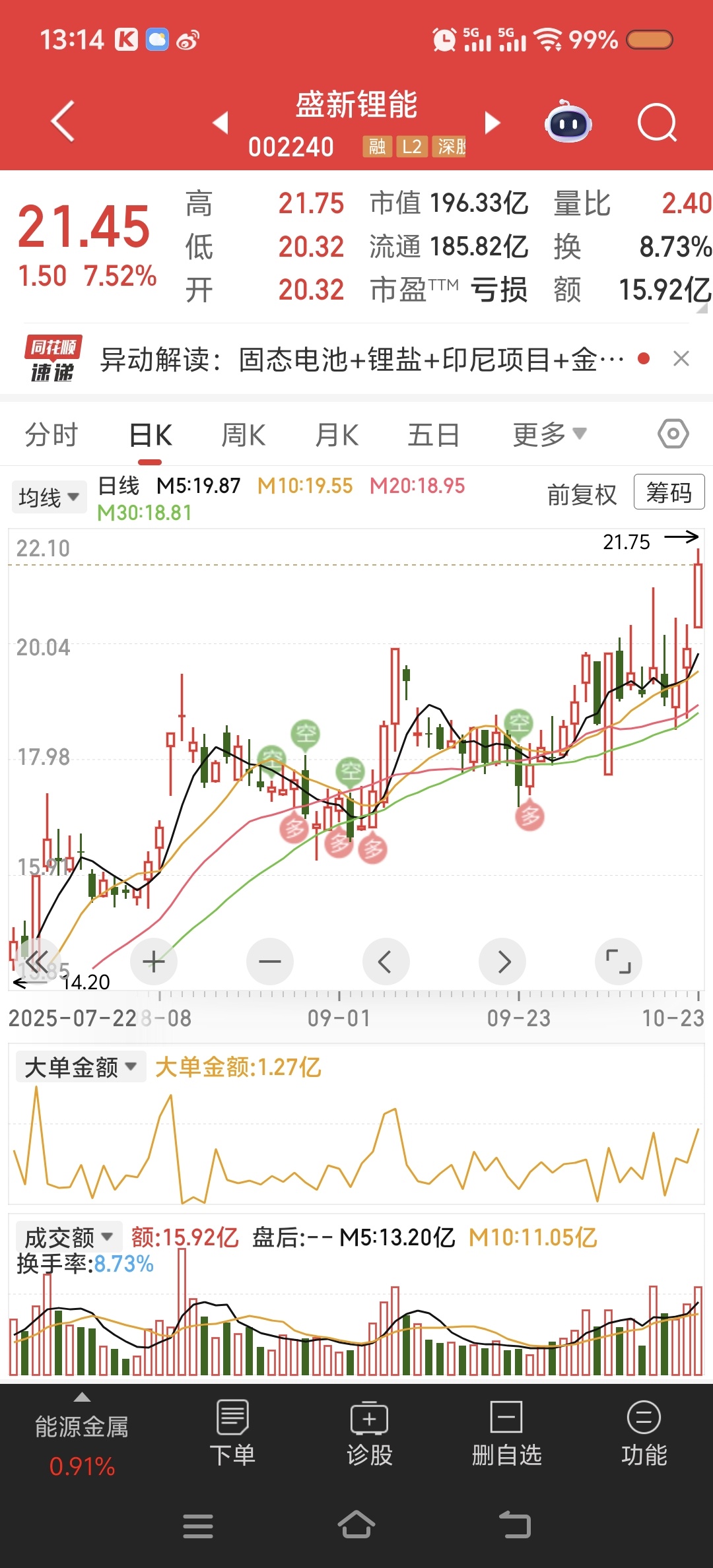The image size is (713, 1568).
Task: Open the search magnifier icon
Action: pos(657,123)
